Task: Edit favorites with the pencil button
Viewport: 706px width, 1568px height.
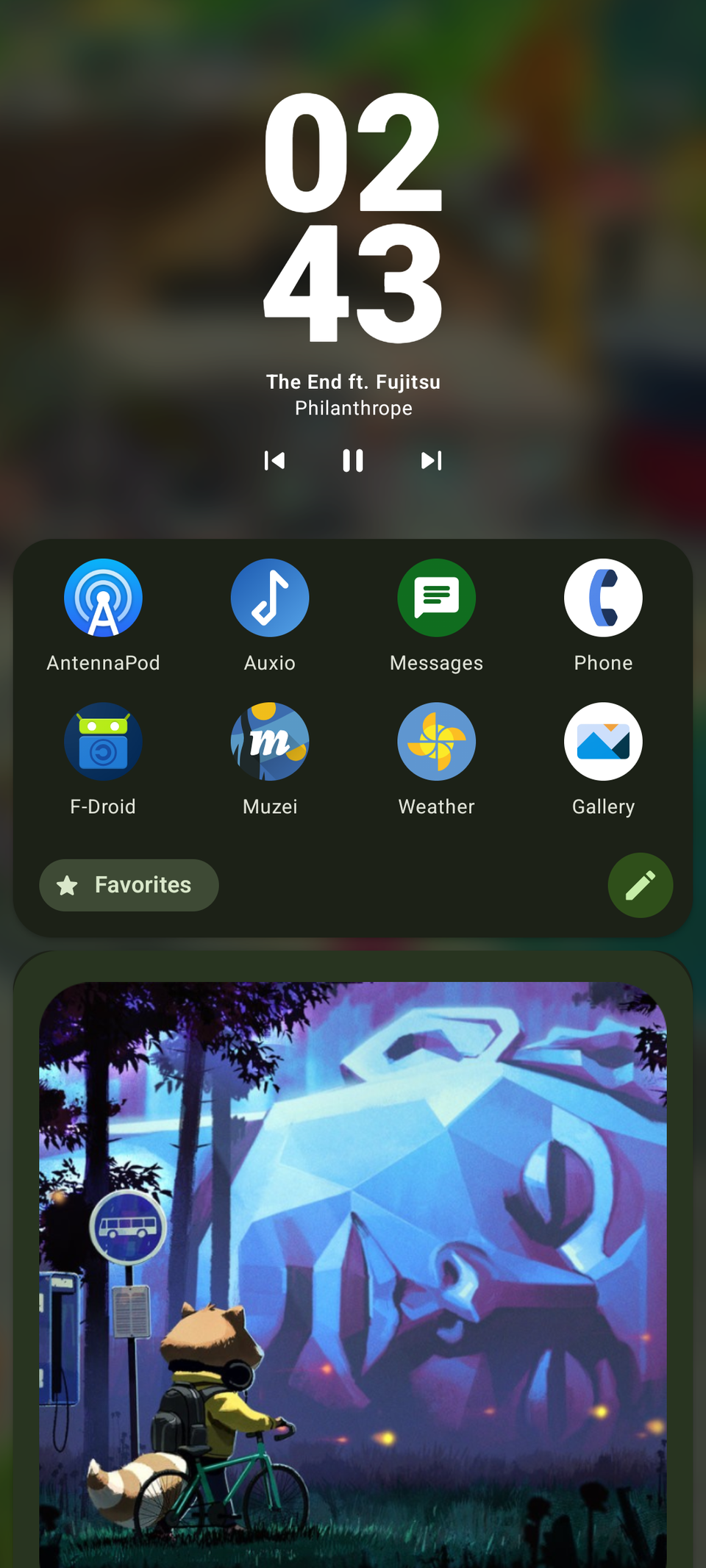Action: pyautogui.click(x=640, y=885)
